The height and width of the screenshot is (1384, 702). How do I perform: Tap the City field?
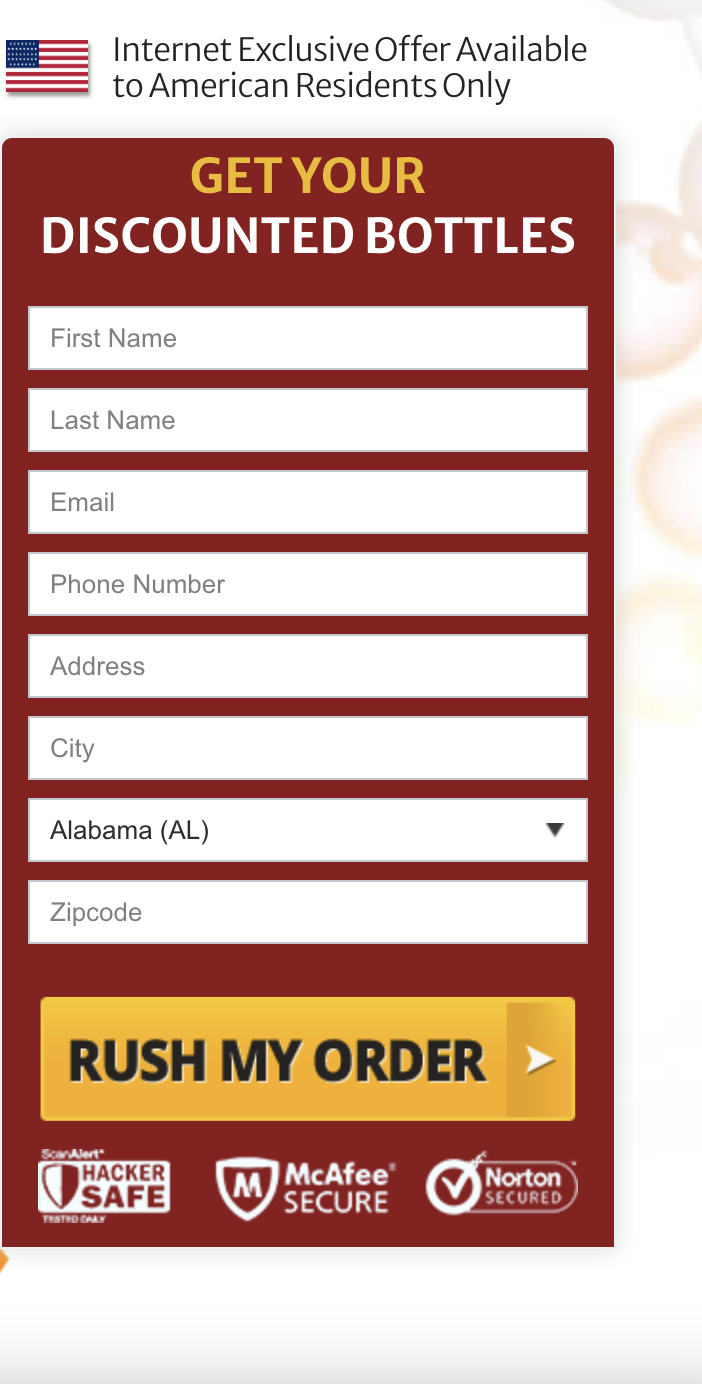click(307, 748)
